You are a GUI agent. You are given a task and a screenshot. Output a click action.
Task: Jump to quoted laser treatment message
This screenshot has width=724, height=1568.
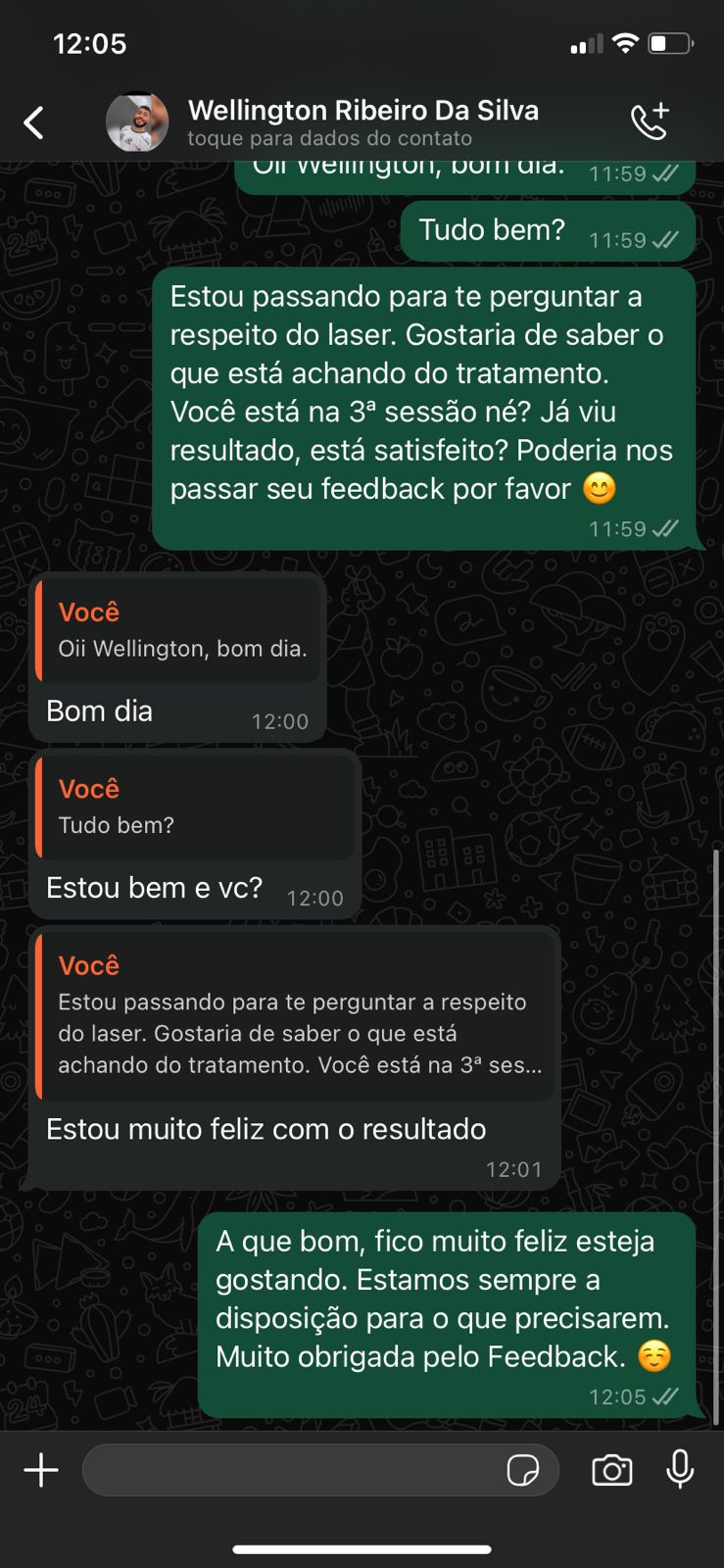296,1016
